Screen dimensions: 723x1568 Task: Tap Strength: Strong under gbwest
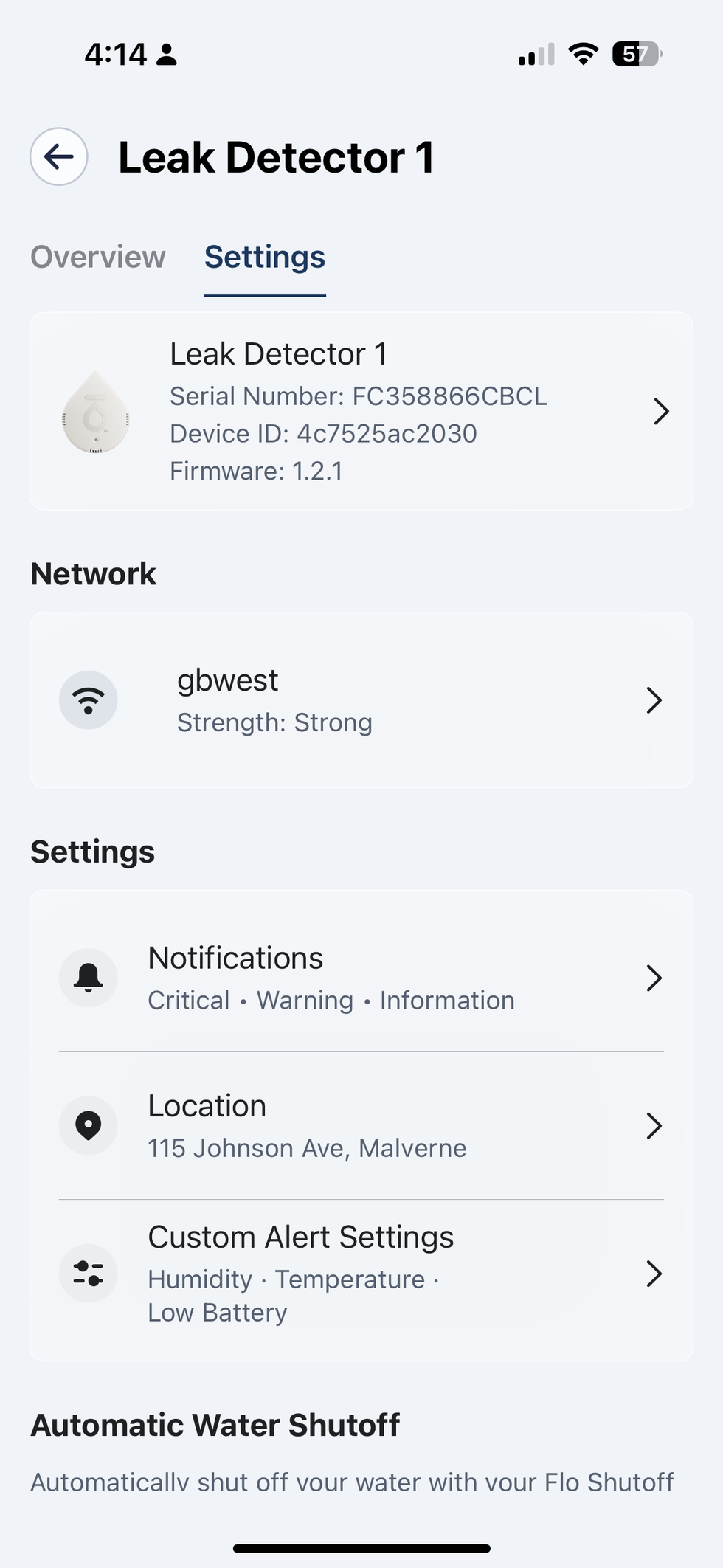point(274,722)
